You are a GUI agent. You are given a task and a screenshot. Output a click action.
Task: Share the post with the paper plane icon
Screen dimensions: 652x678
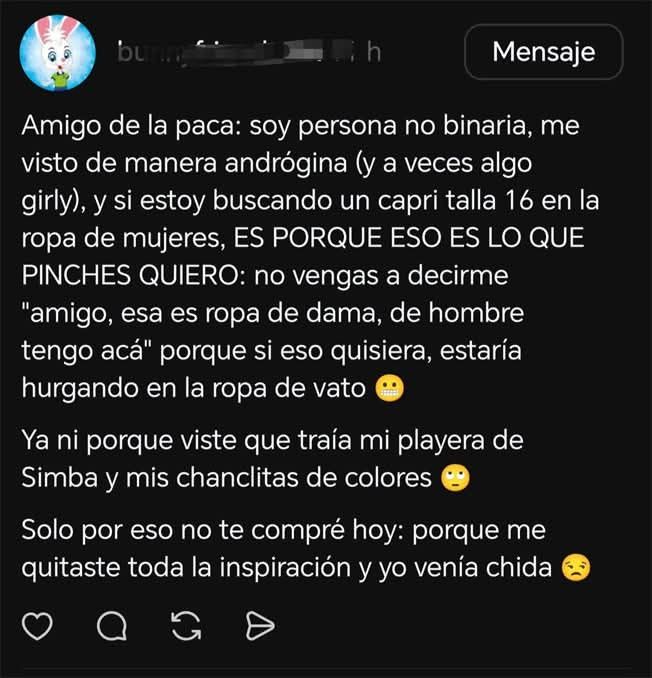259,626
